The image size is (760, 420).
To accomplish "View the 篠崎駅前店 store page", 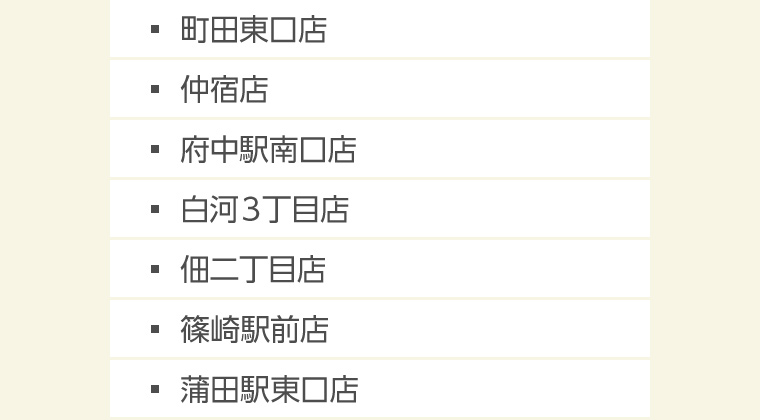I will pos(254,330).
